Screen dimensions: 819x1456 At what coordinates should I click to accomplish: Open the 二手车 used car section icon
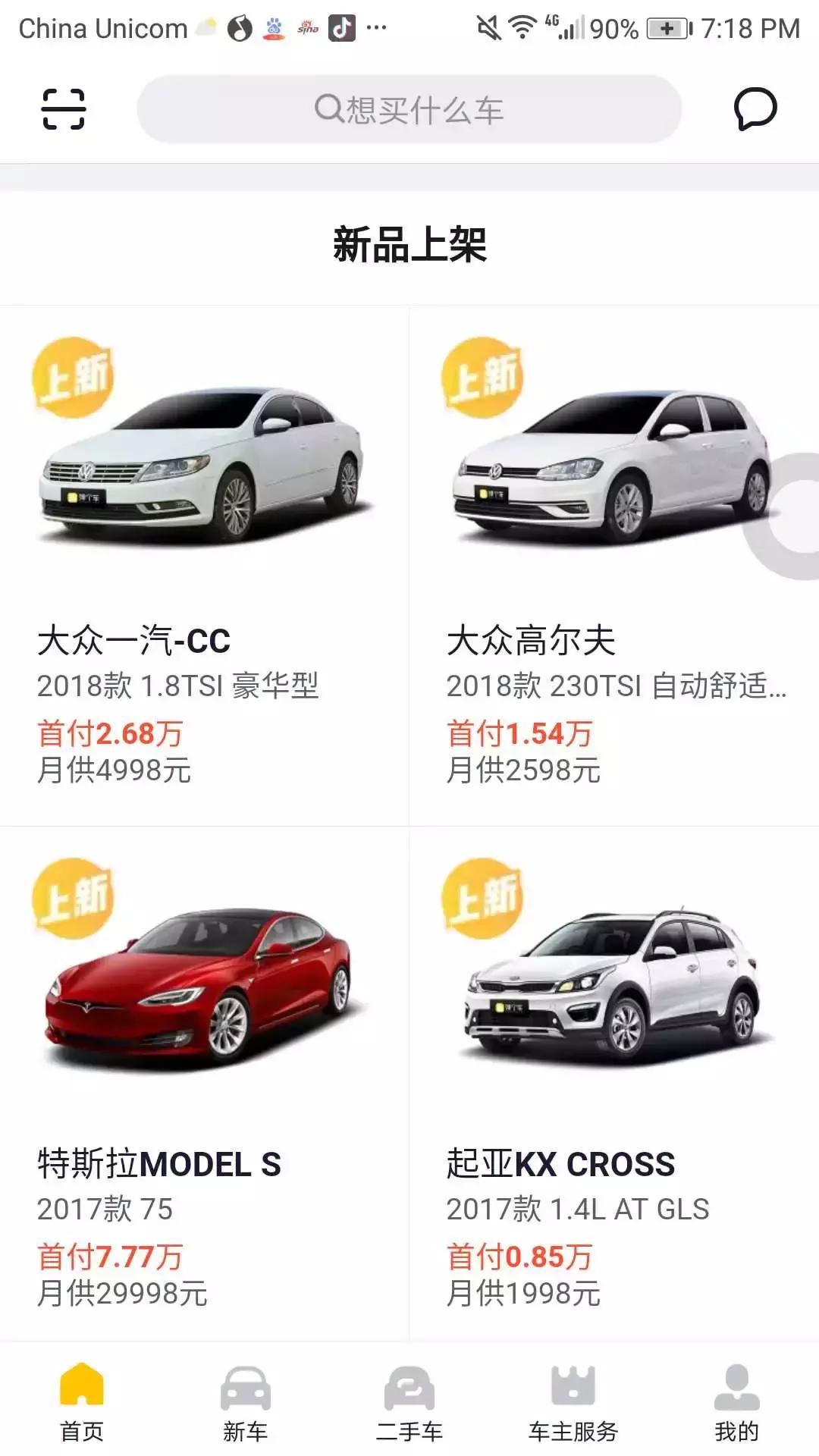click(x=409, y=1388)
